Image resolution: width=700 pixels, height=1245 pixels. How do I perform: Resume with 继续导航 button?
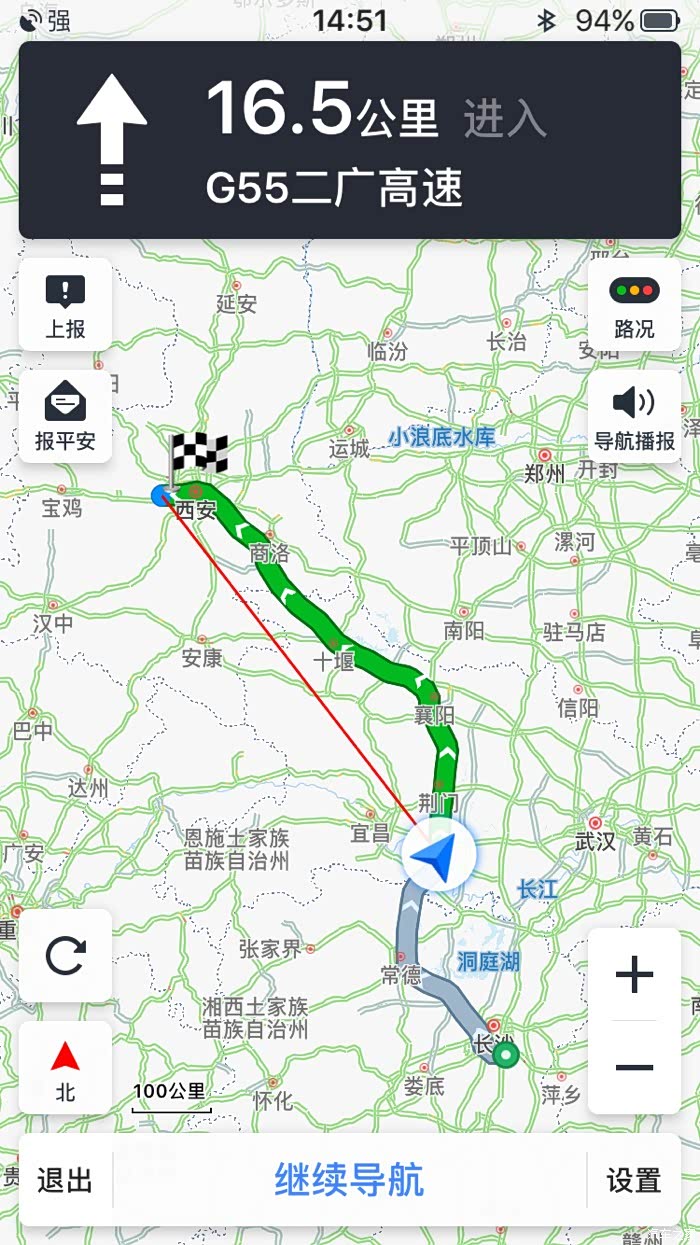click(x=349, y=1180)
